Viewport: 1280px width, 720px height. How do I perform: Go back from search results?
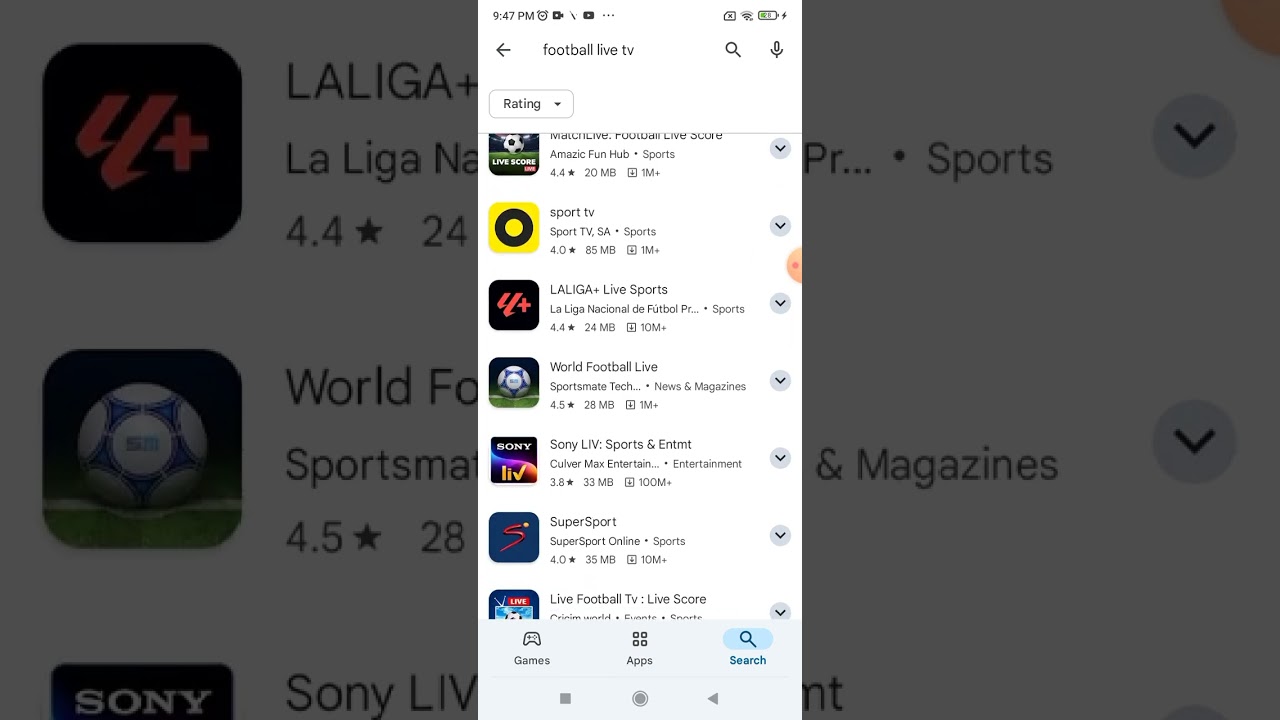[503, 50]
